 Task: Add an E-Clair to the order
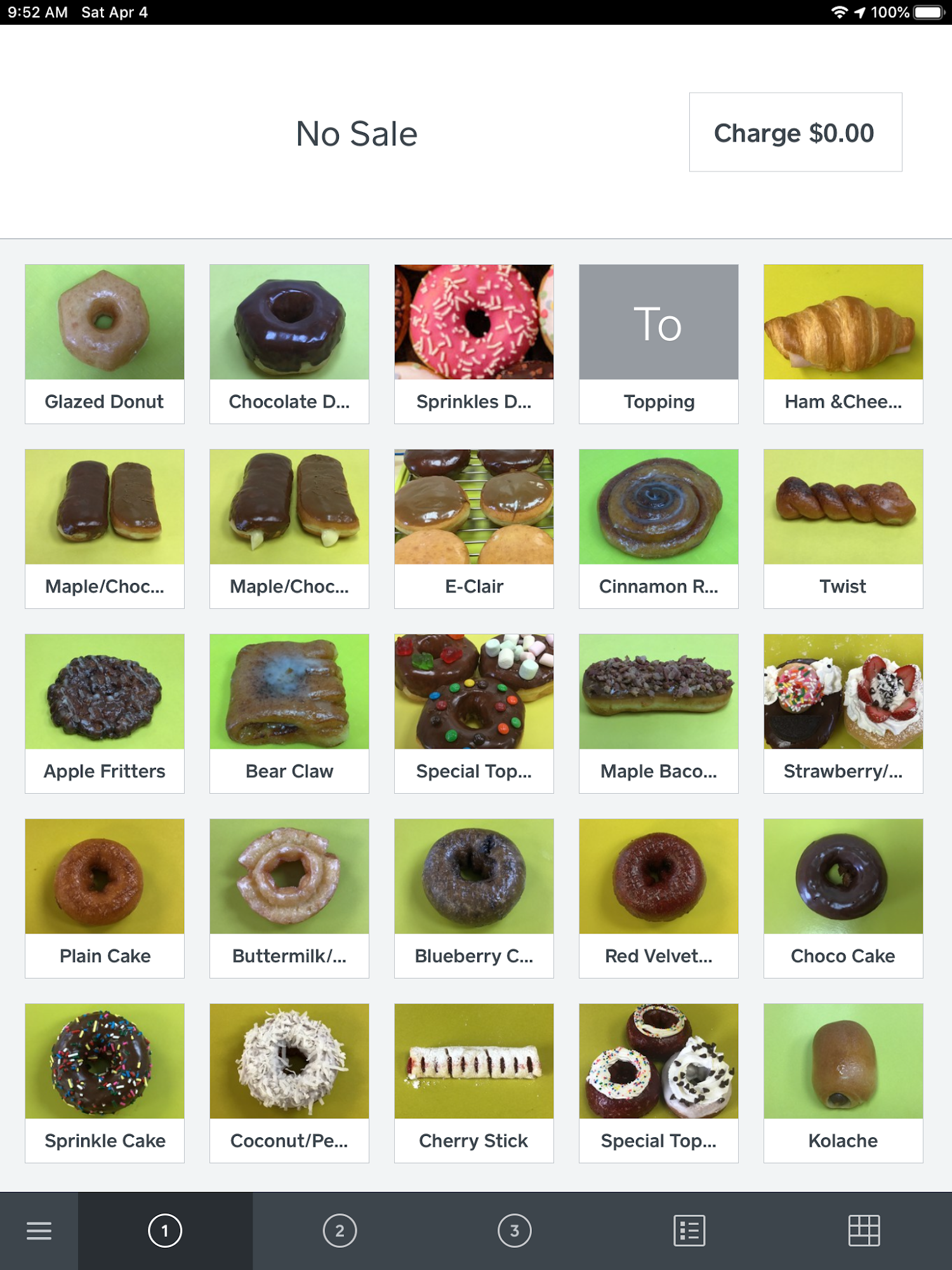click(x=473, y=528)
